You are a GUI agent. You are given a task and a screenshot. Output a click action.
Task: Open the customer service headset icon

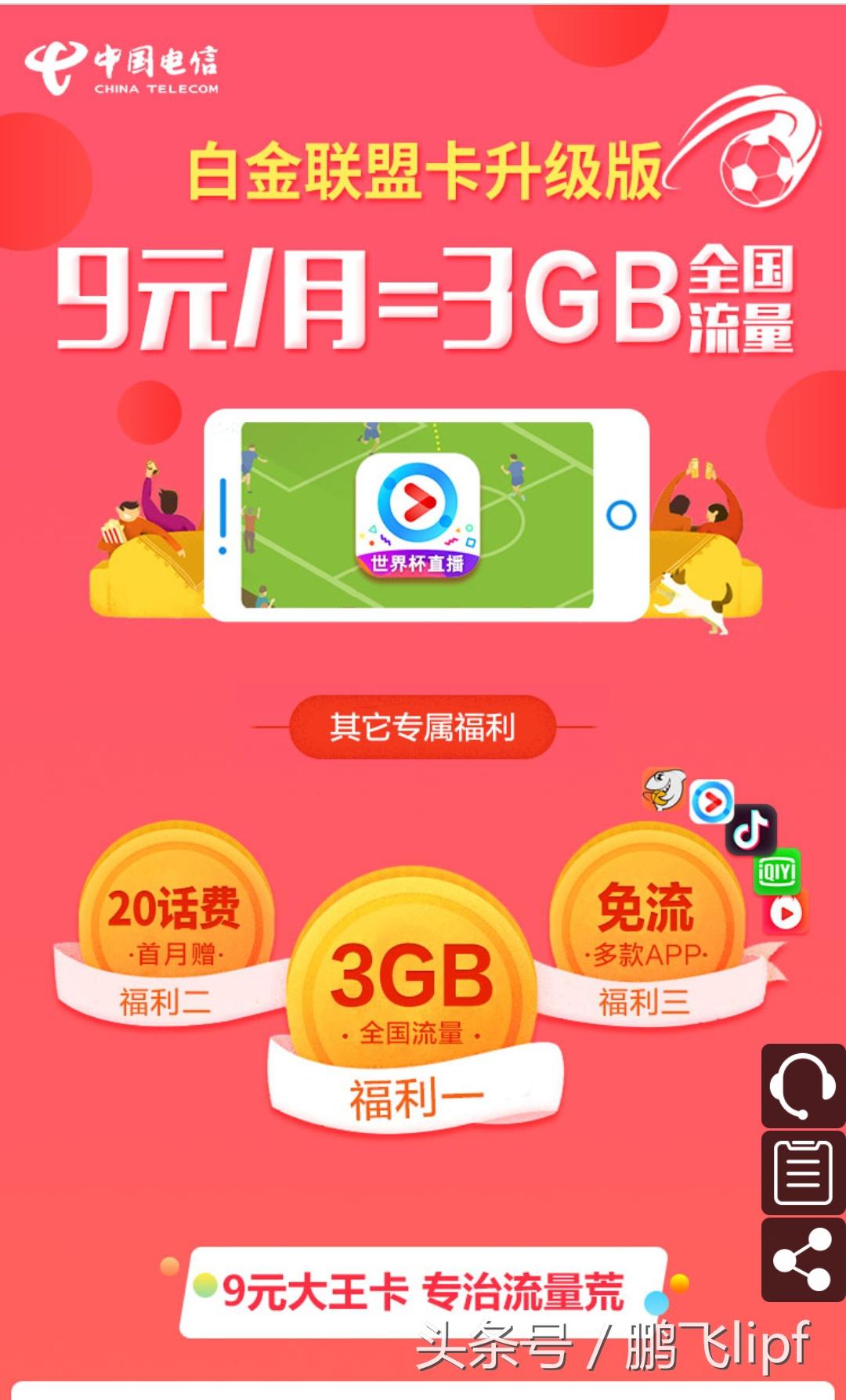(803, 1086)
